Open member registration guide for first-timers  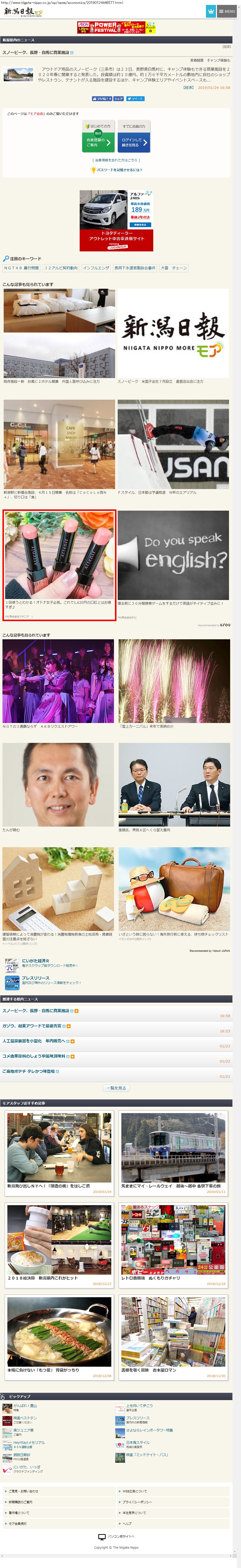click(99, 136)
